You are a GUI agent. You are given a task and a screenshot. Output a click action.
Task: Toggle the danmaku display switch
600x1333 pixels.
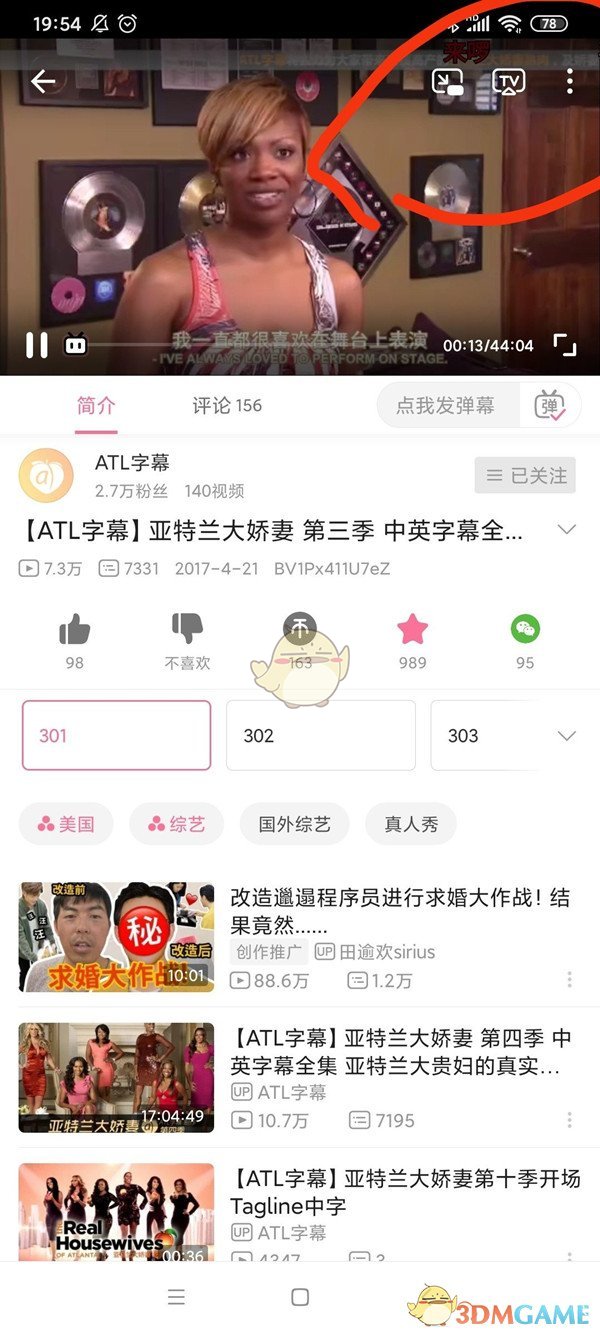point(550,406)
